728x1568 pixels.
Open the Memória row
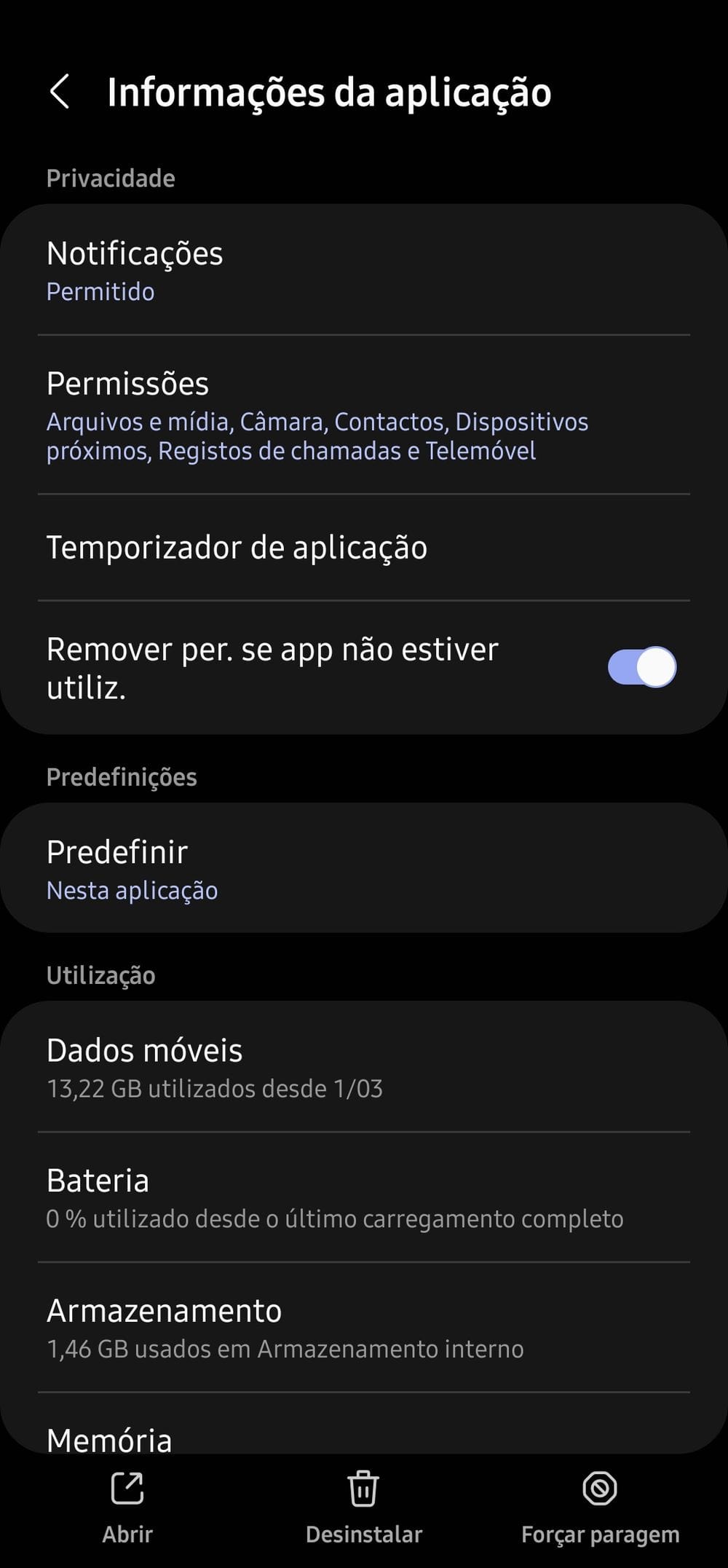click(x=364, y=1424)
